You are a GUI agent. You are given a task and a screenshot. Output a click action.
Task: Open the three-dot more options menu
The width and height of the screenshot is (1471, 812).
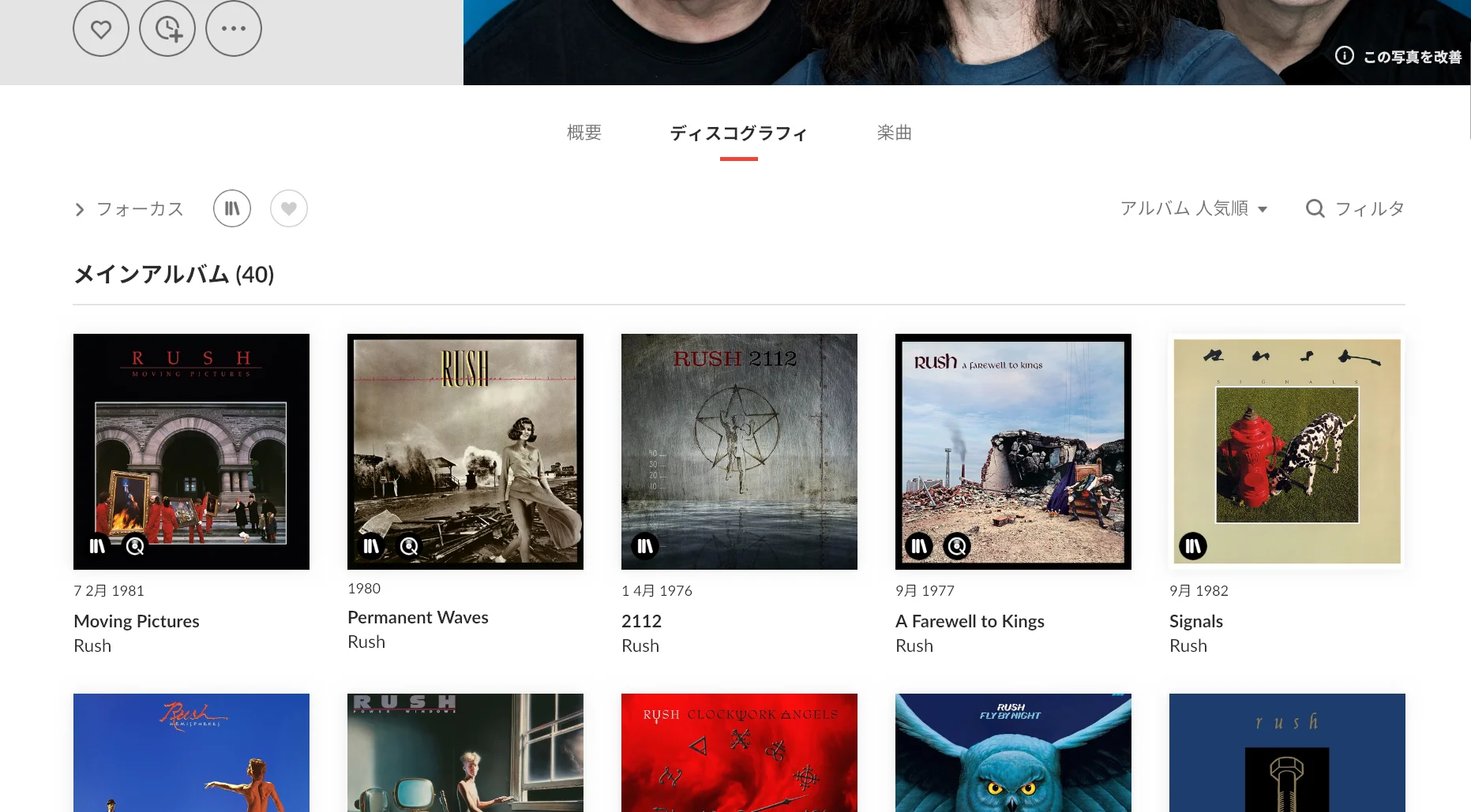point(234,29)
